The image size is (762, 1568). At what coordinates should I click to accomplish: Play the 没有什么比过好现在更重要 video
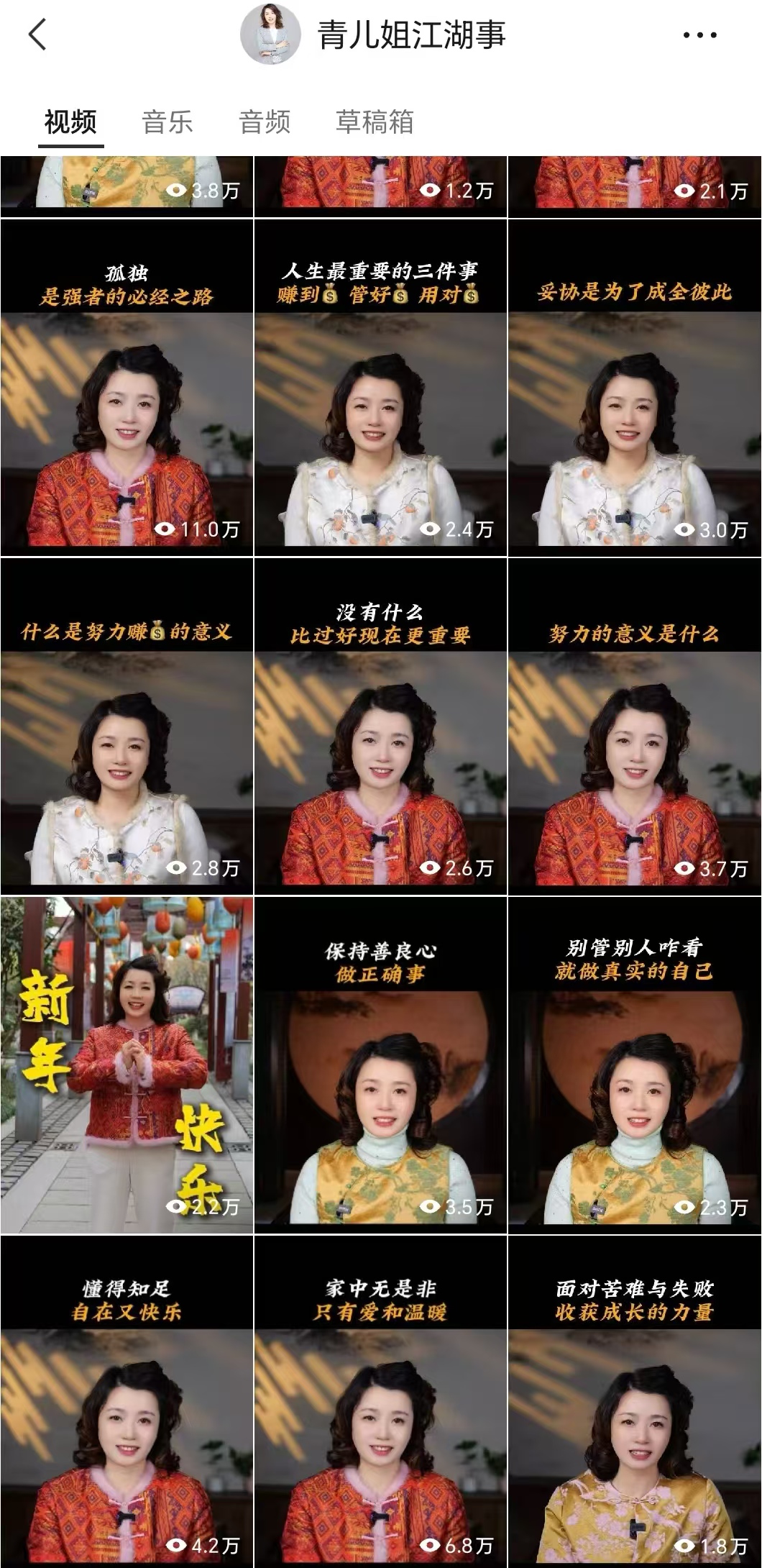[380, 726]
